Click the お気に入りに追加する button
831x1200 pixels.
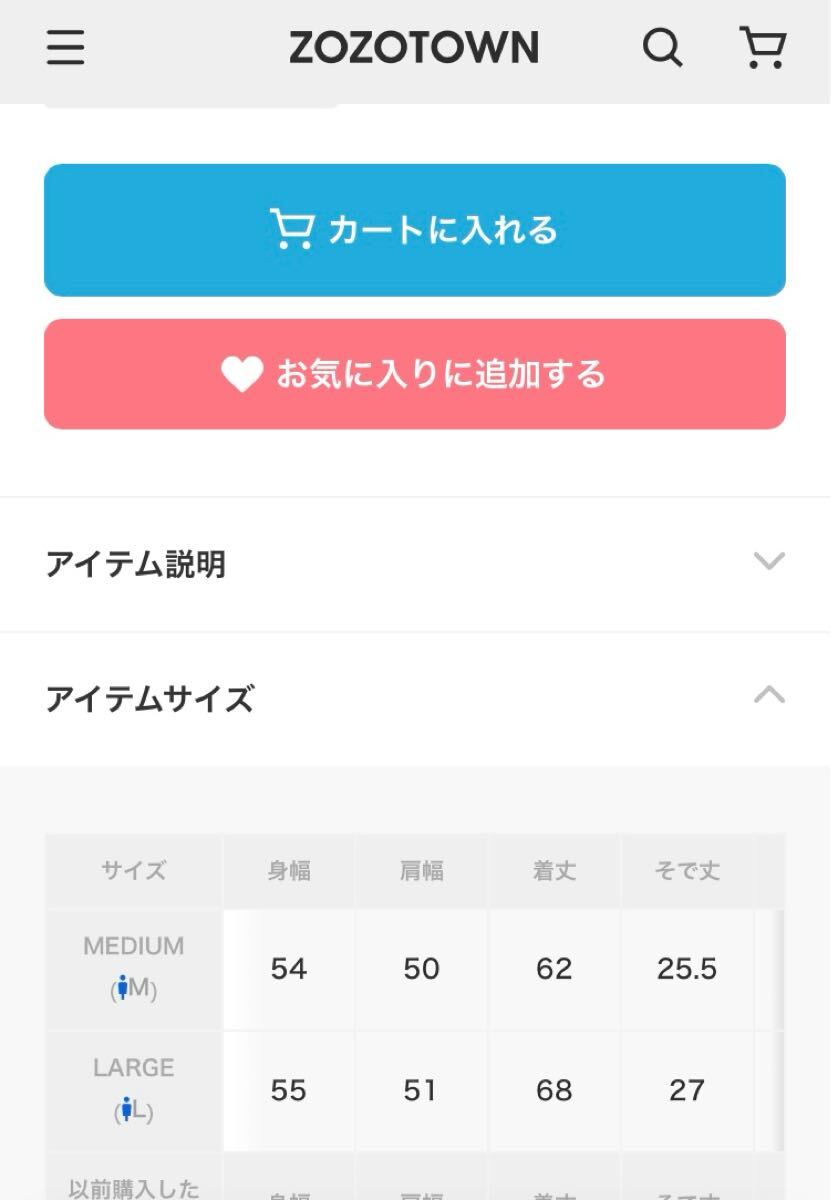coord(415,374)
